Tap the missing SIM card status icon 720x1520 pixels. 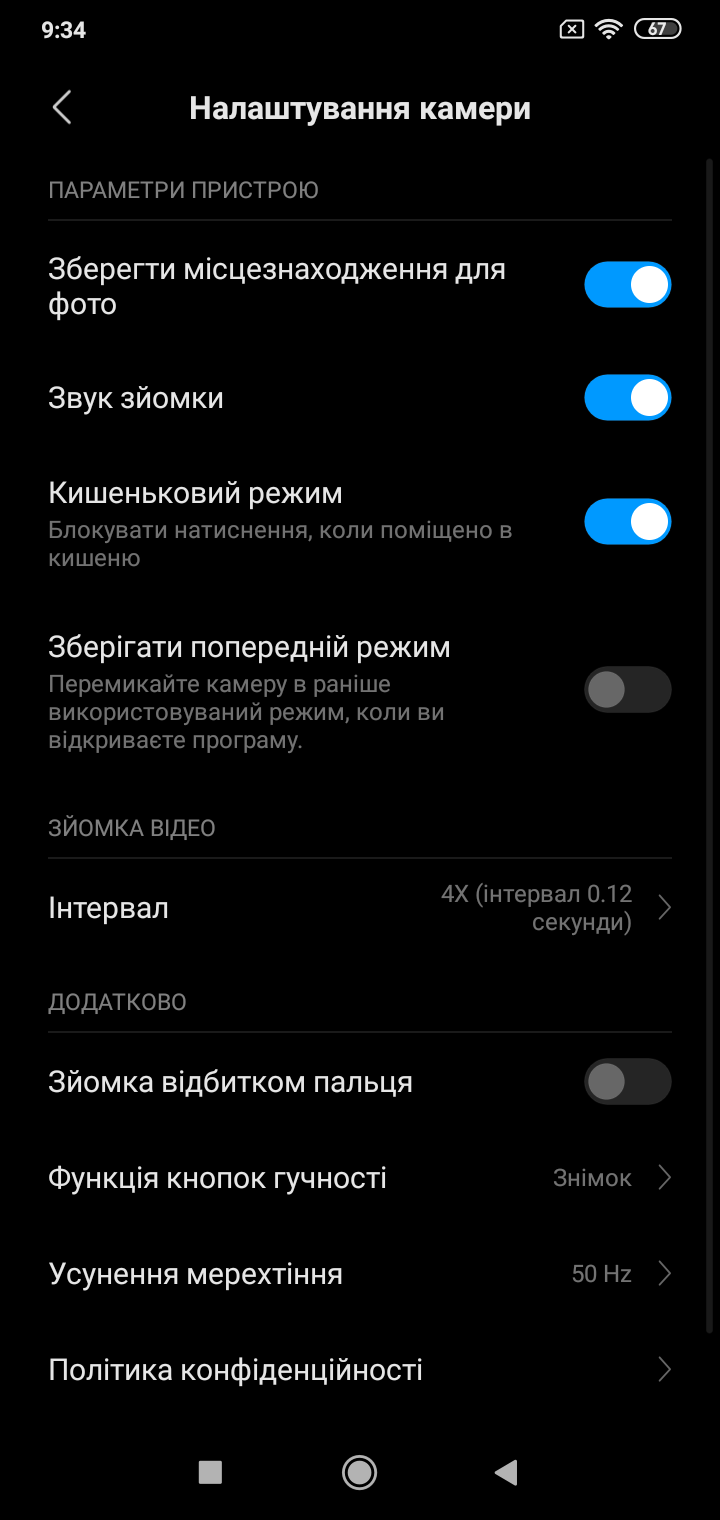point(570,29)
